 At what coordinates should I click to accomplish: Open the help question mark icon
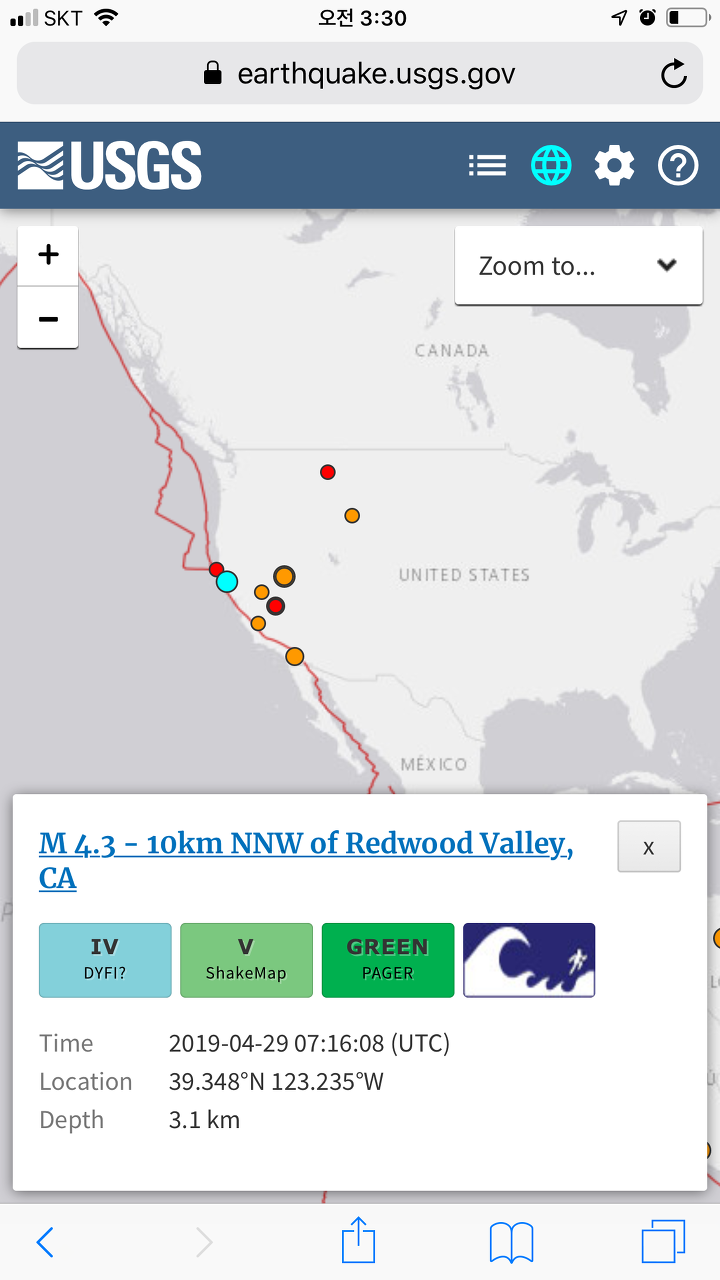click(678, 165)
